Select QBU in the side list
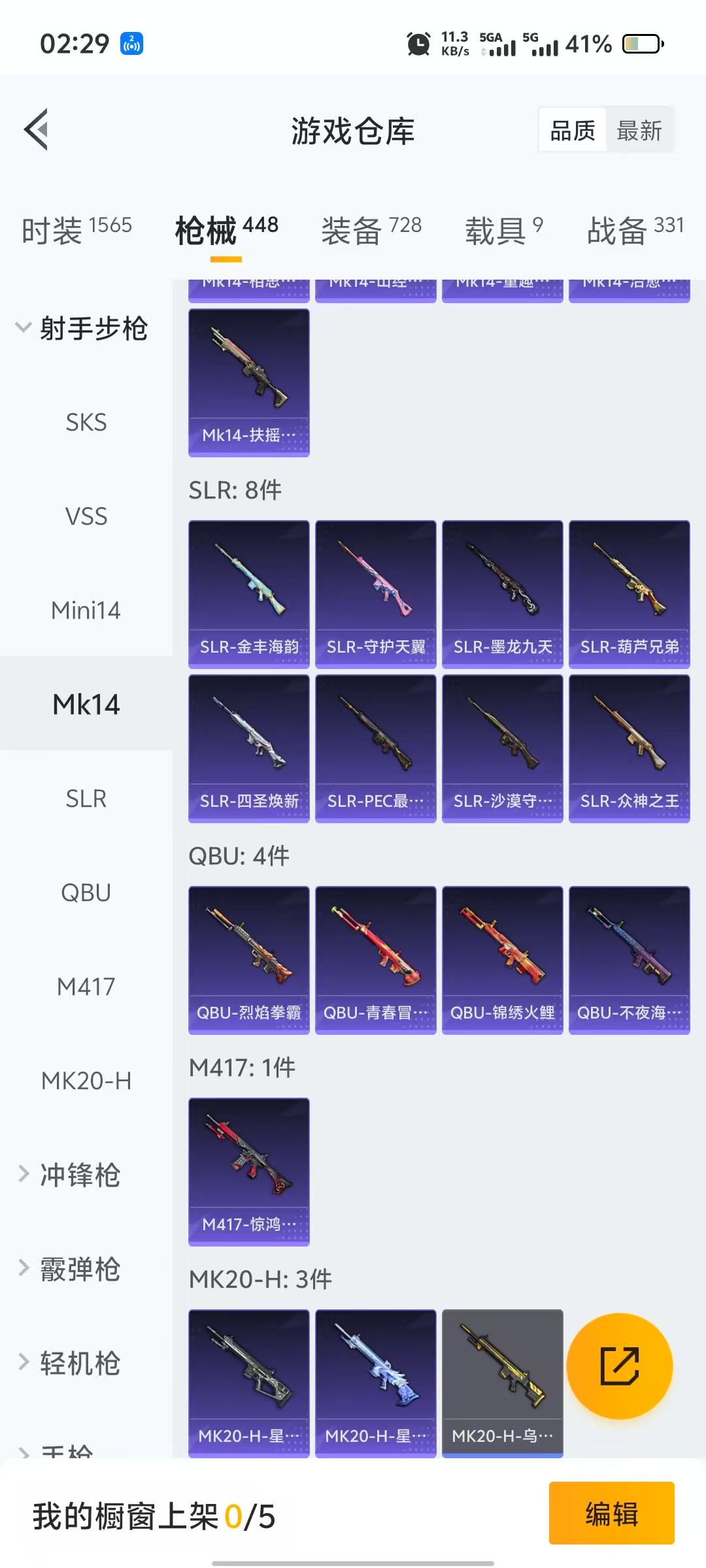 pos(86,892)
